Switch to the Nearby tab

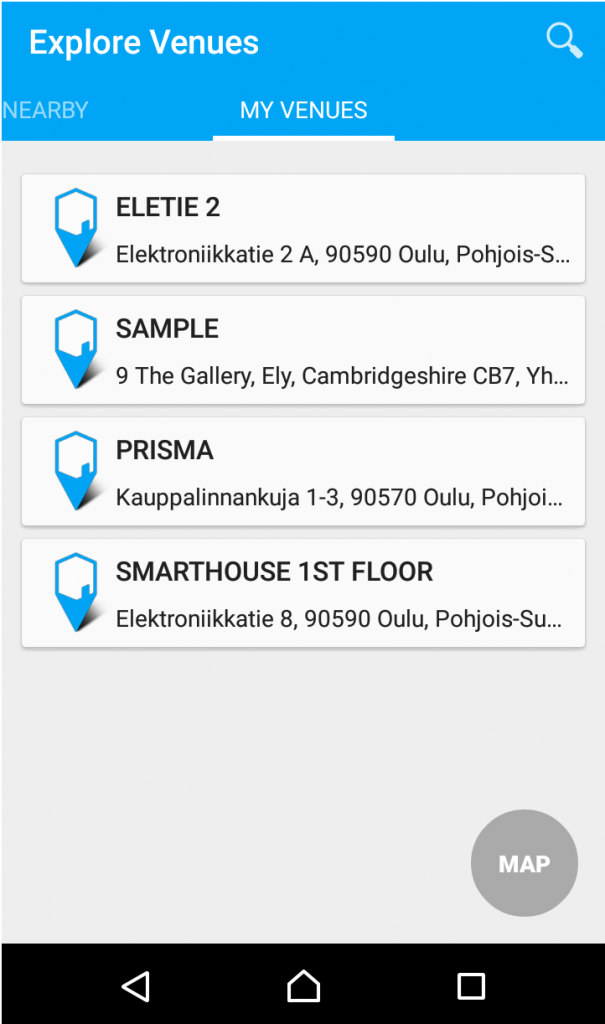(x=45, y=110)
